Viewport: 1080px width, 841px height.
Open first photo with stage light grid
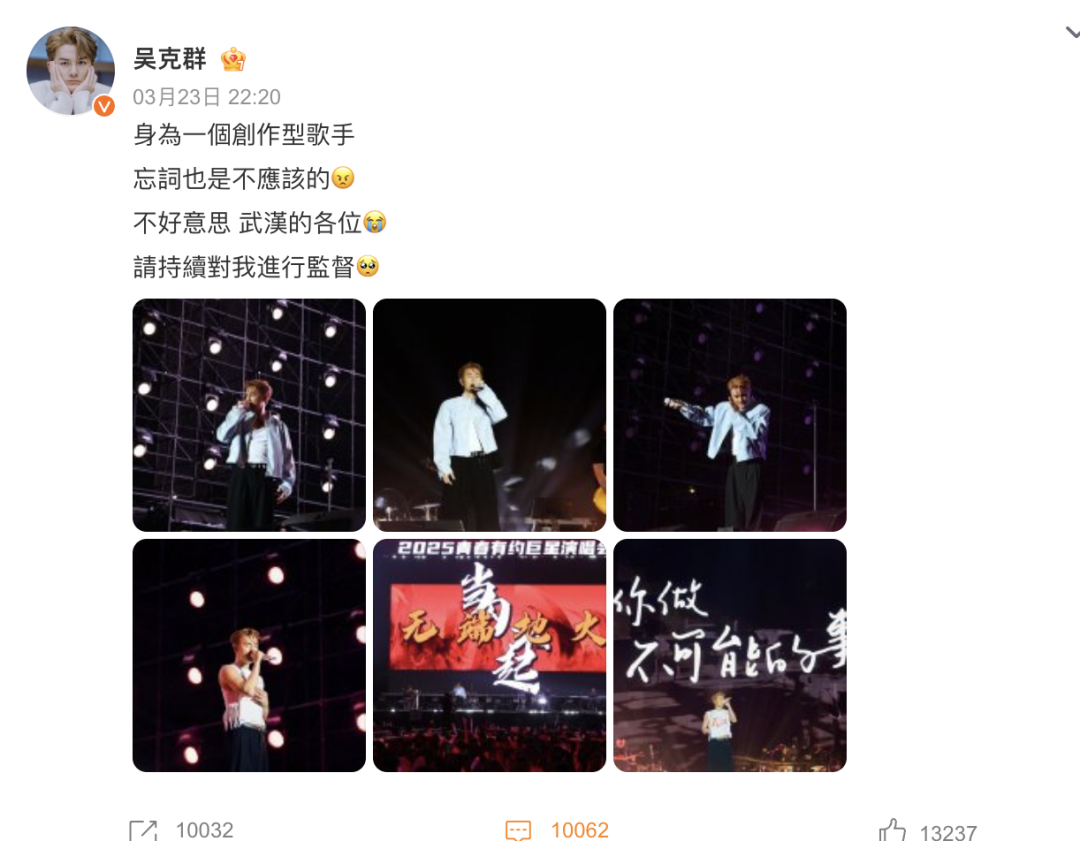249,415
